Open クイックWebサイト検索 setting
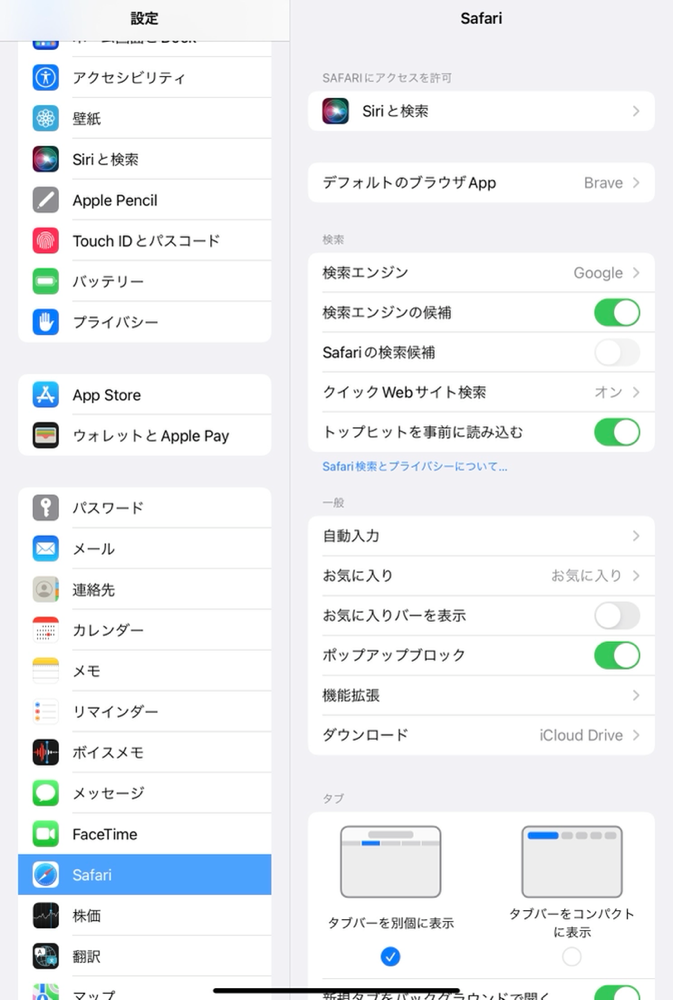Viewport: 673px width, 1000px height. [x=480, y=392]
